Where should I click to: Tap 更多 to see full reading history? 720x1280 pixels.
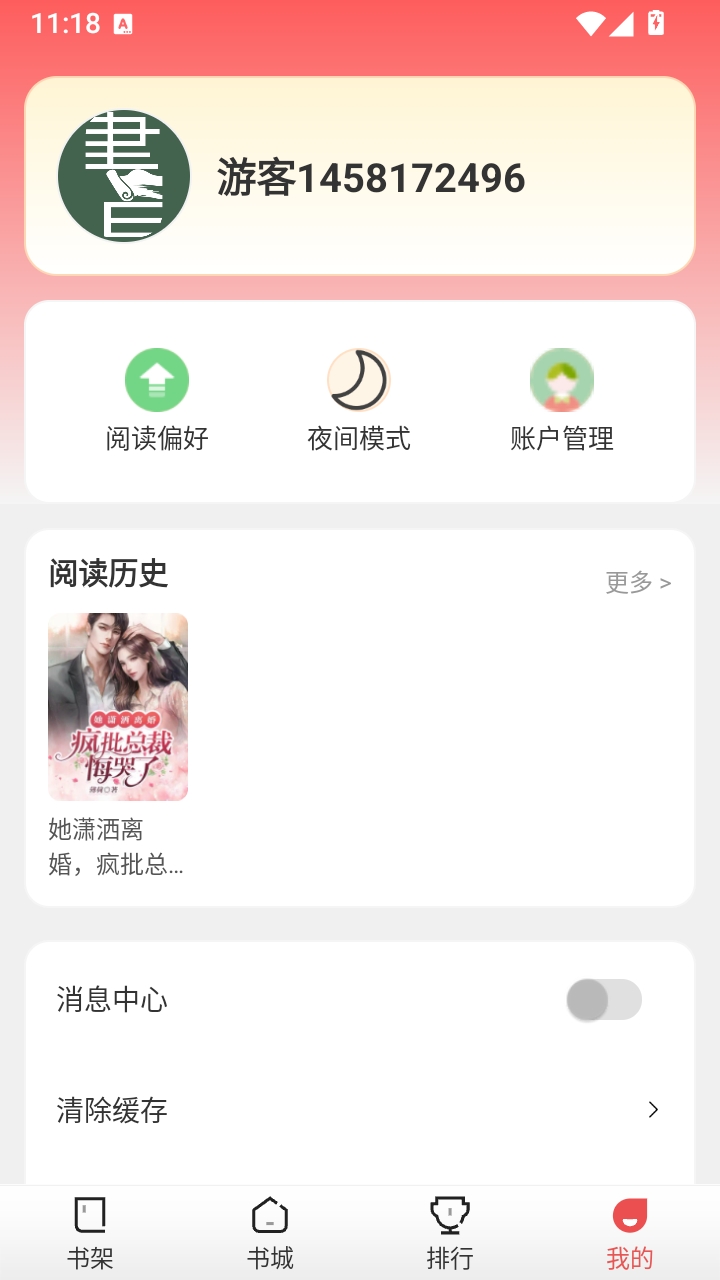(638, 582)
